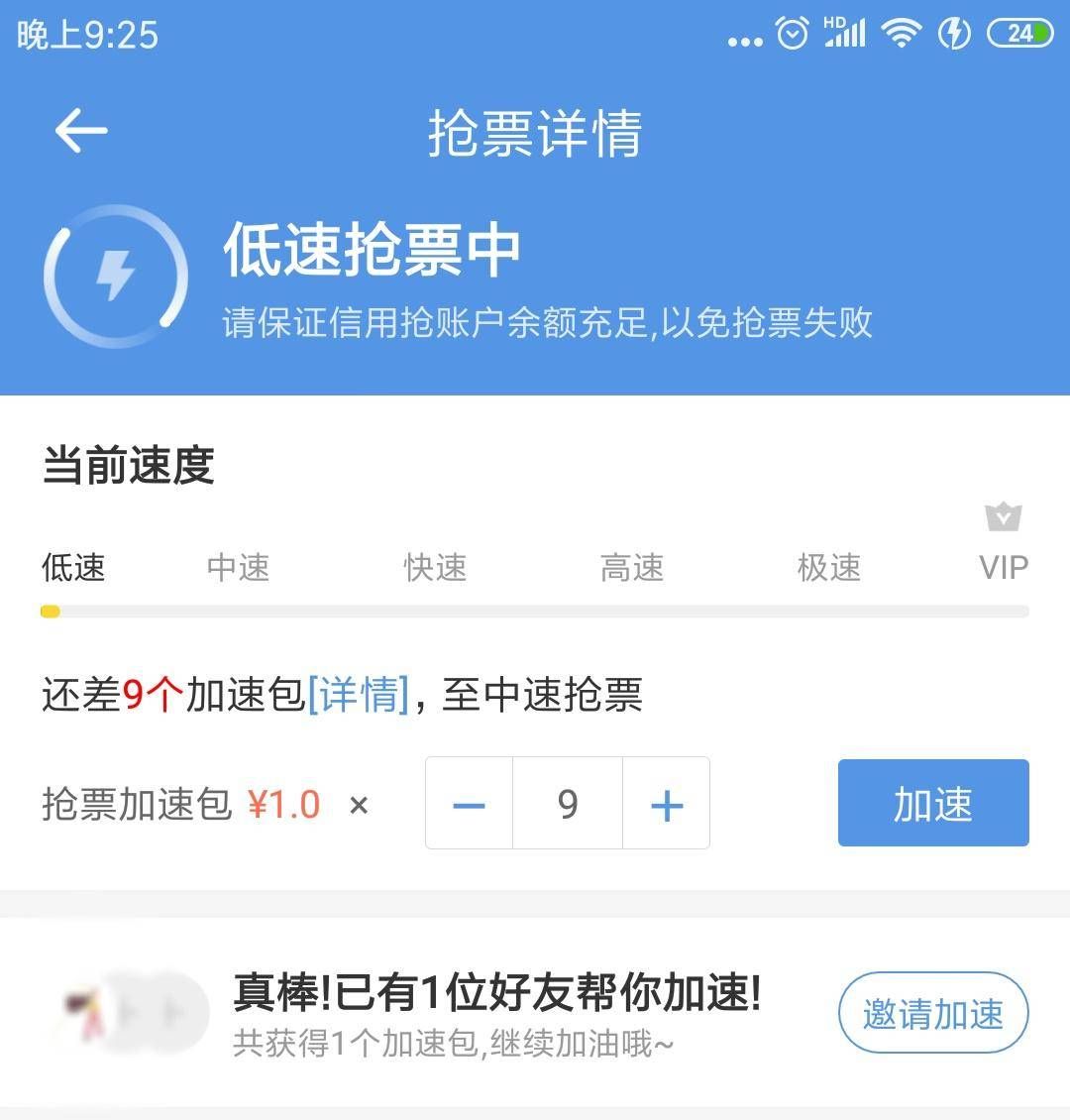Choose the 快速 speed tier
Viewport: 1070px width, 1120px height.
[x=435, y=567]
